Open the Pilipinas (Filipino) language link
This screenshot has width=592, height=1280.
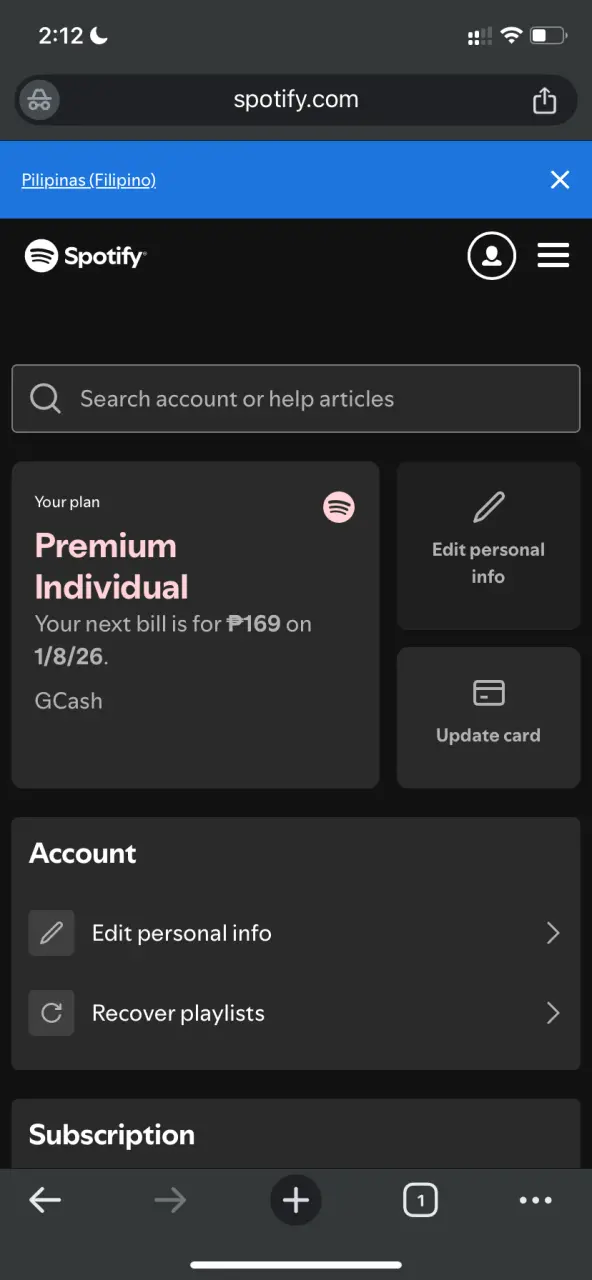click(89, 180)
